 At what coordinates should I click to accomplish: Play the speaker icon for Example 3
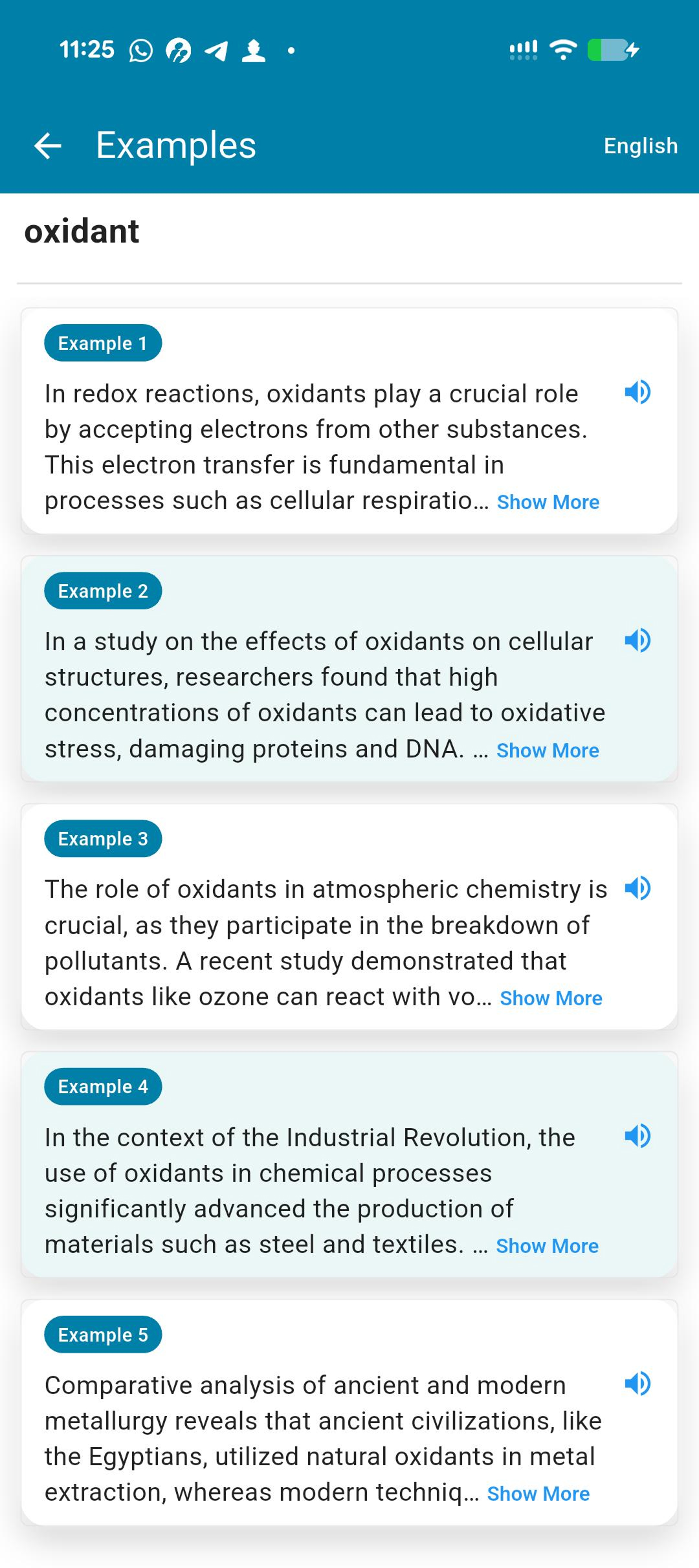click(x=638, y=888)
